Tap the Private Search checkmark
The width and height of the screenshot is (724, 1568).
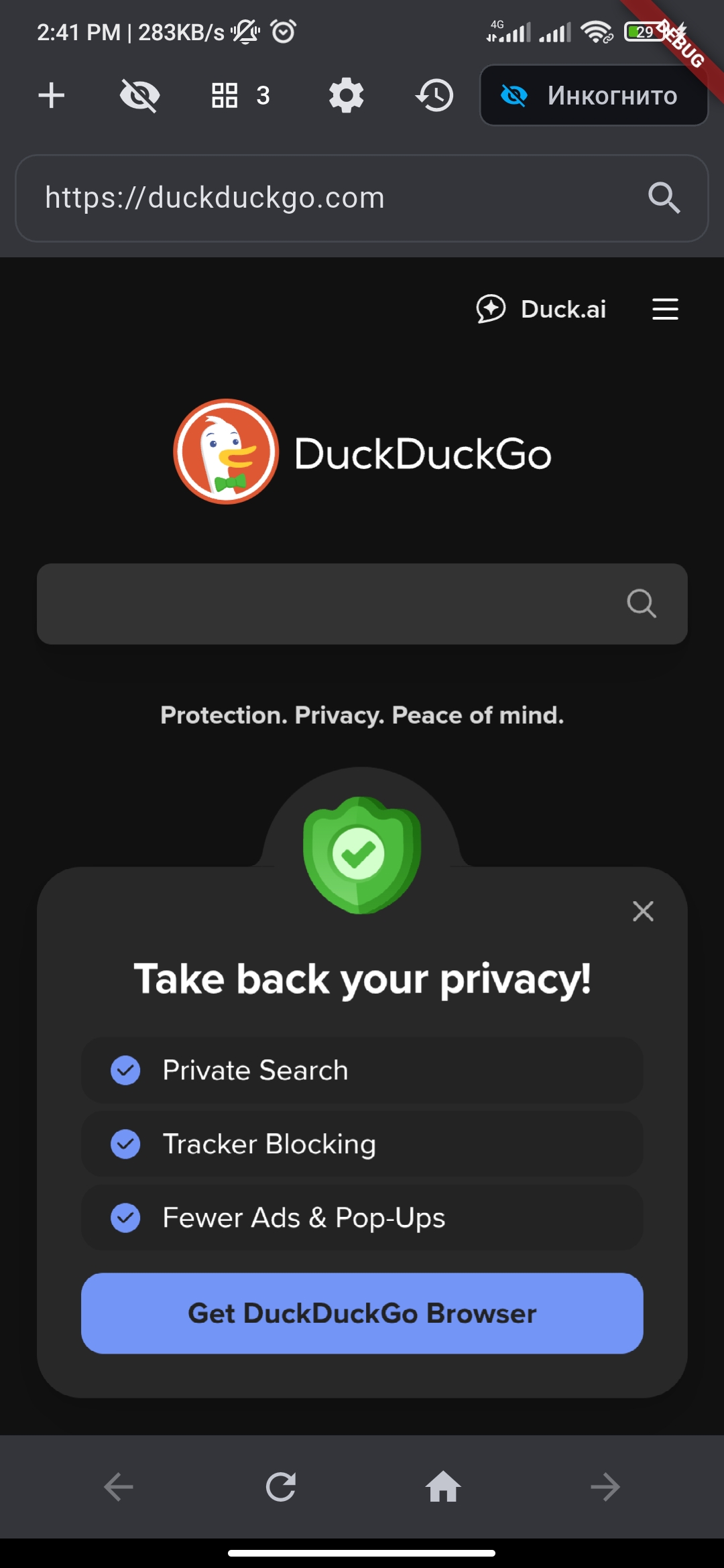click(125, 1070)
